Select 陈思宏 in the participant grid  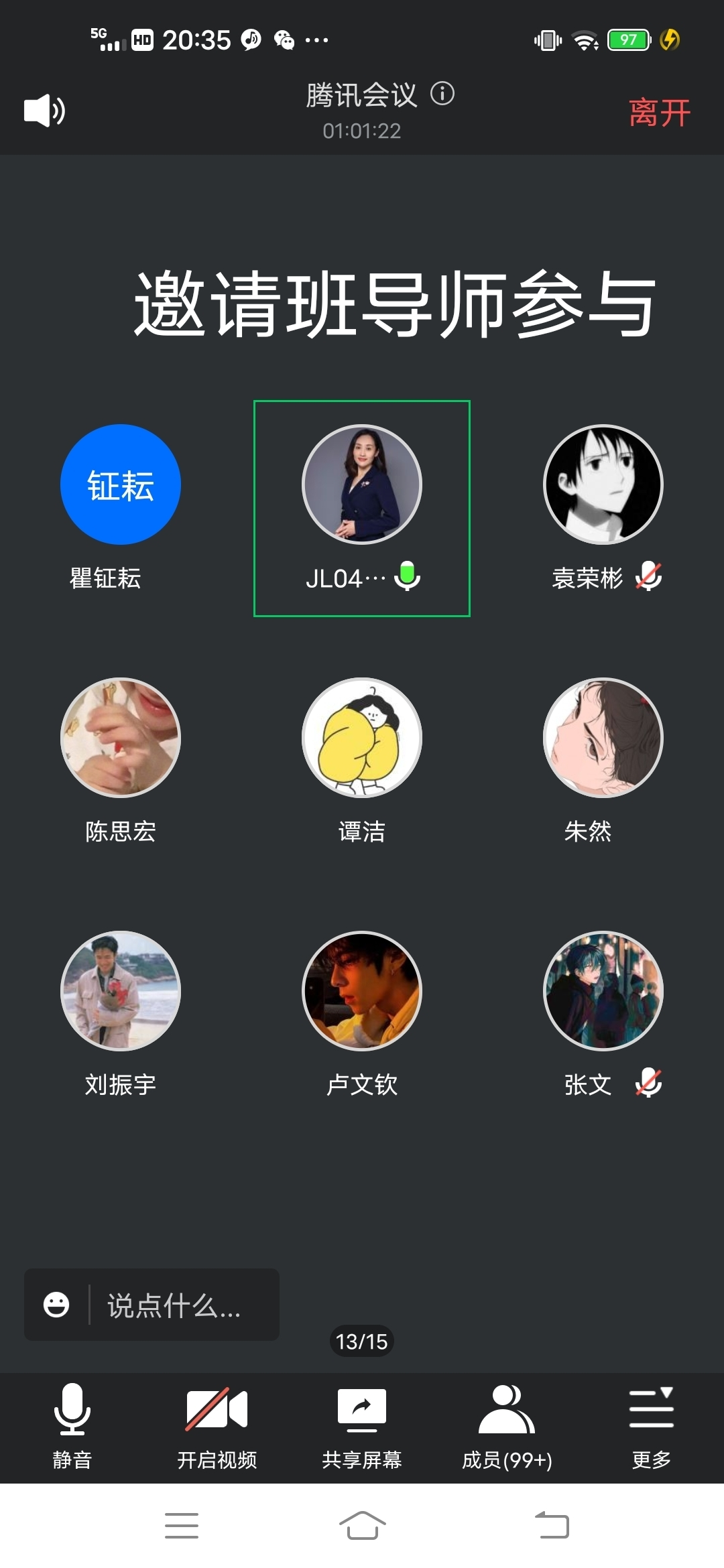(121, 738)
